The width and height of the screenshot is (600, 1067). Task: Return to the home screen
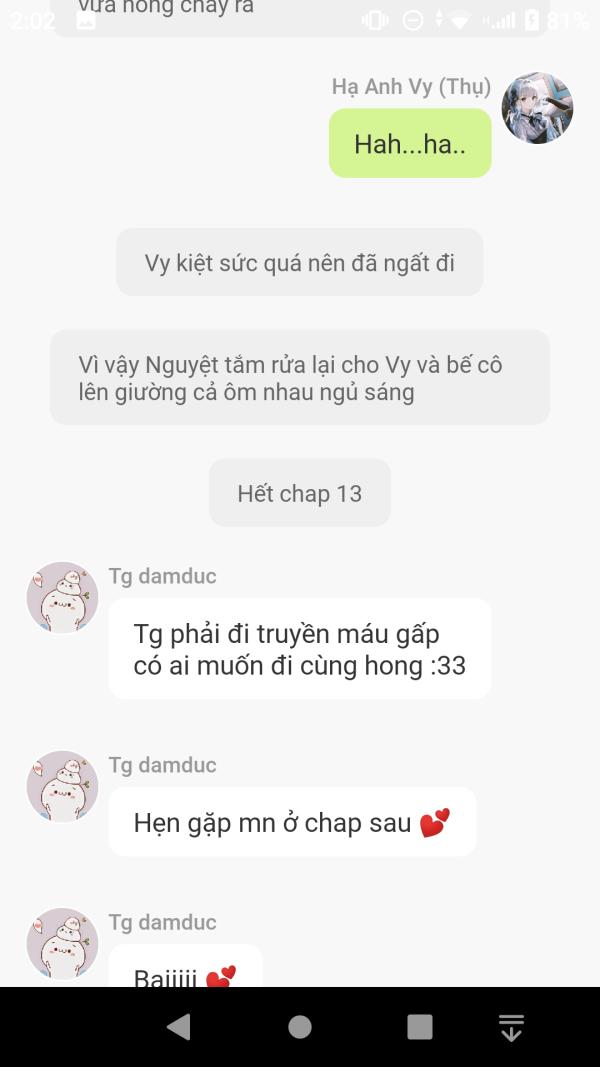[299, 1027]
